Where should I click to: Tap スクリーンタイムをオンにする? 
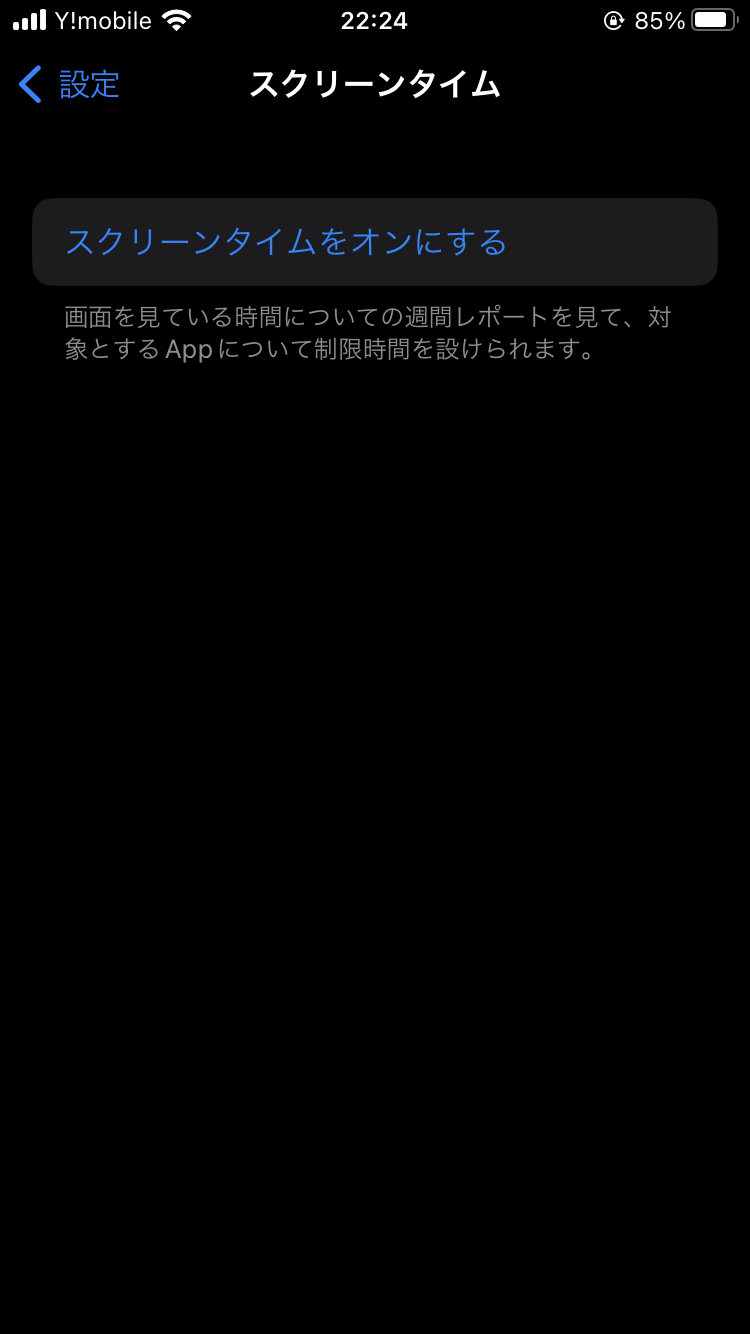point(287,242)
